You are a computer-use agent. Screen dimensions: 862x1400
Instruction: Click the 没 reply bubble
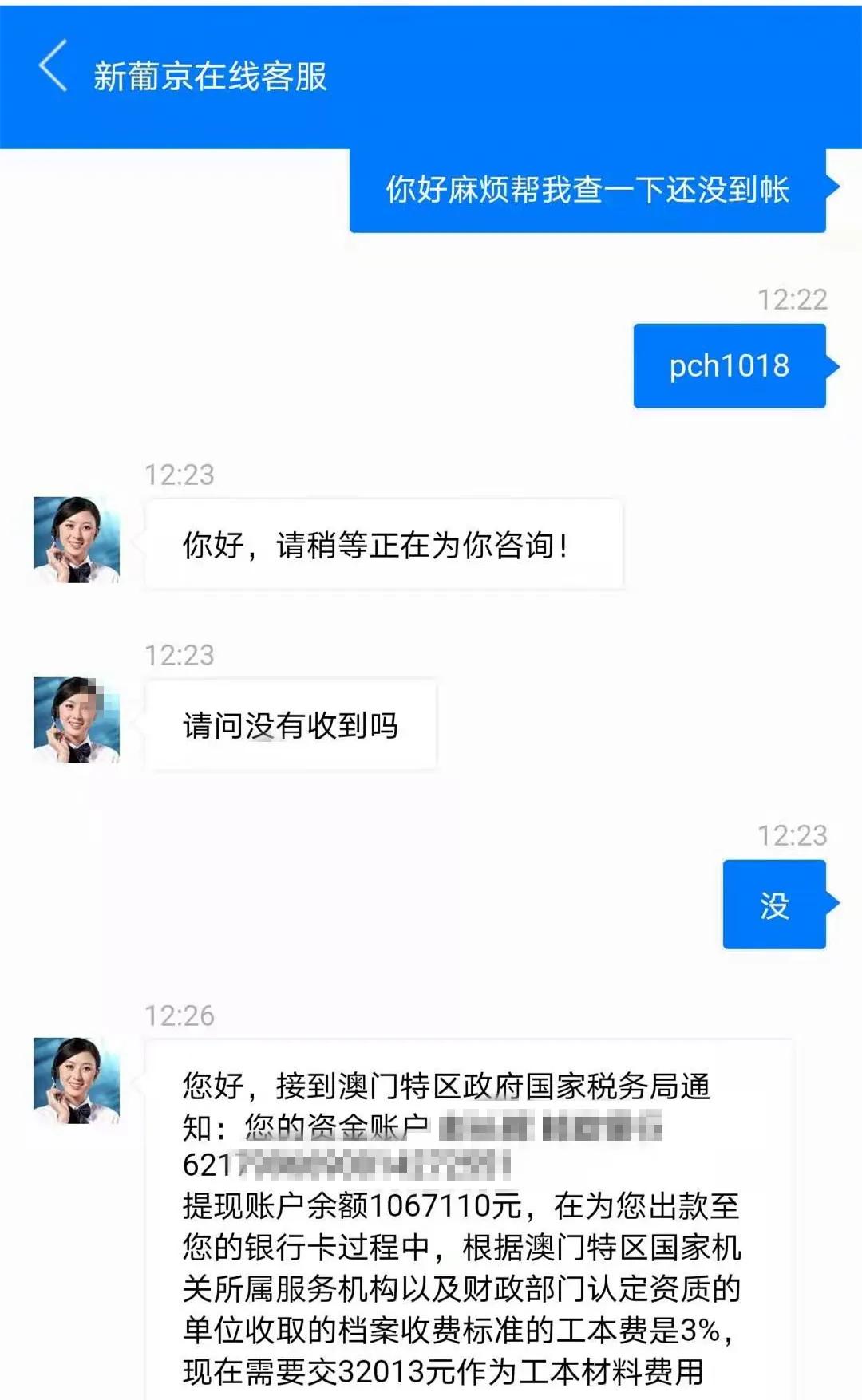coord(772,905)
